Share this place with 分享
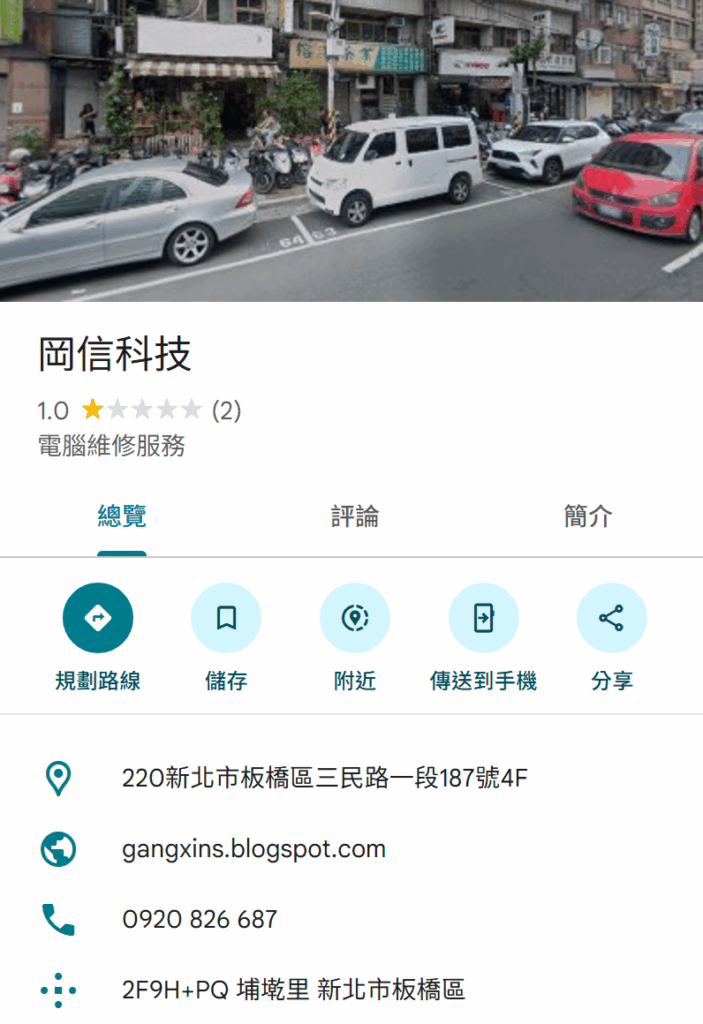Viewport: 703px width, 1024px height. point(612,619)
